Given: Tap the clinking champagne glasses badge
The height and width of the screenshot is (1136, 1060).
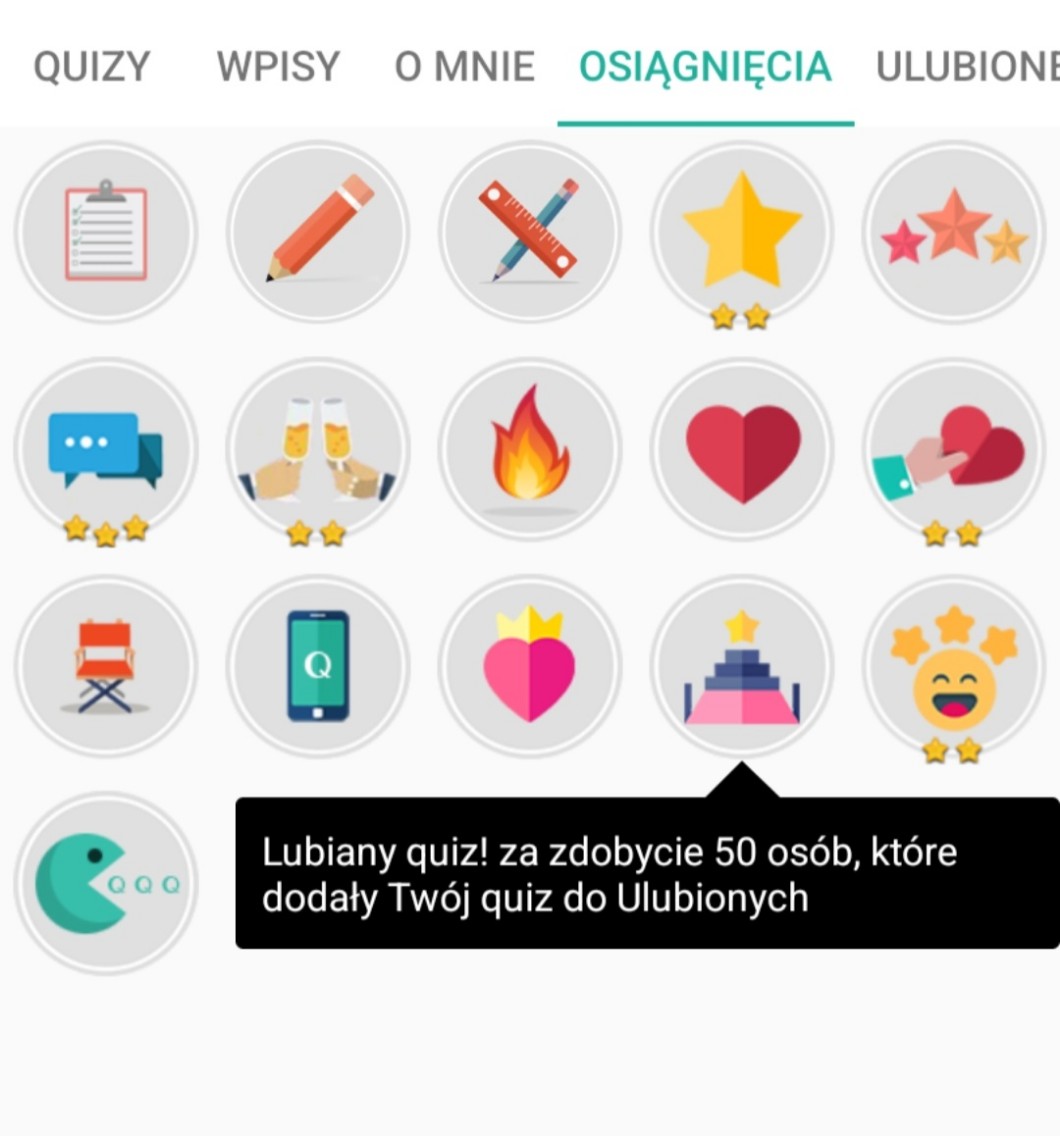Looking at the screenshot, I should [x=318, y=449].
